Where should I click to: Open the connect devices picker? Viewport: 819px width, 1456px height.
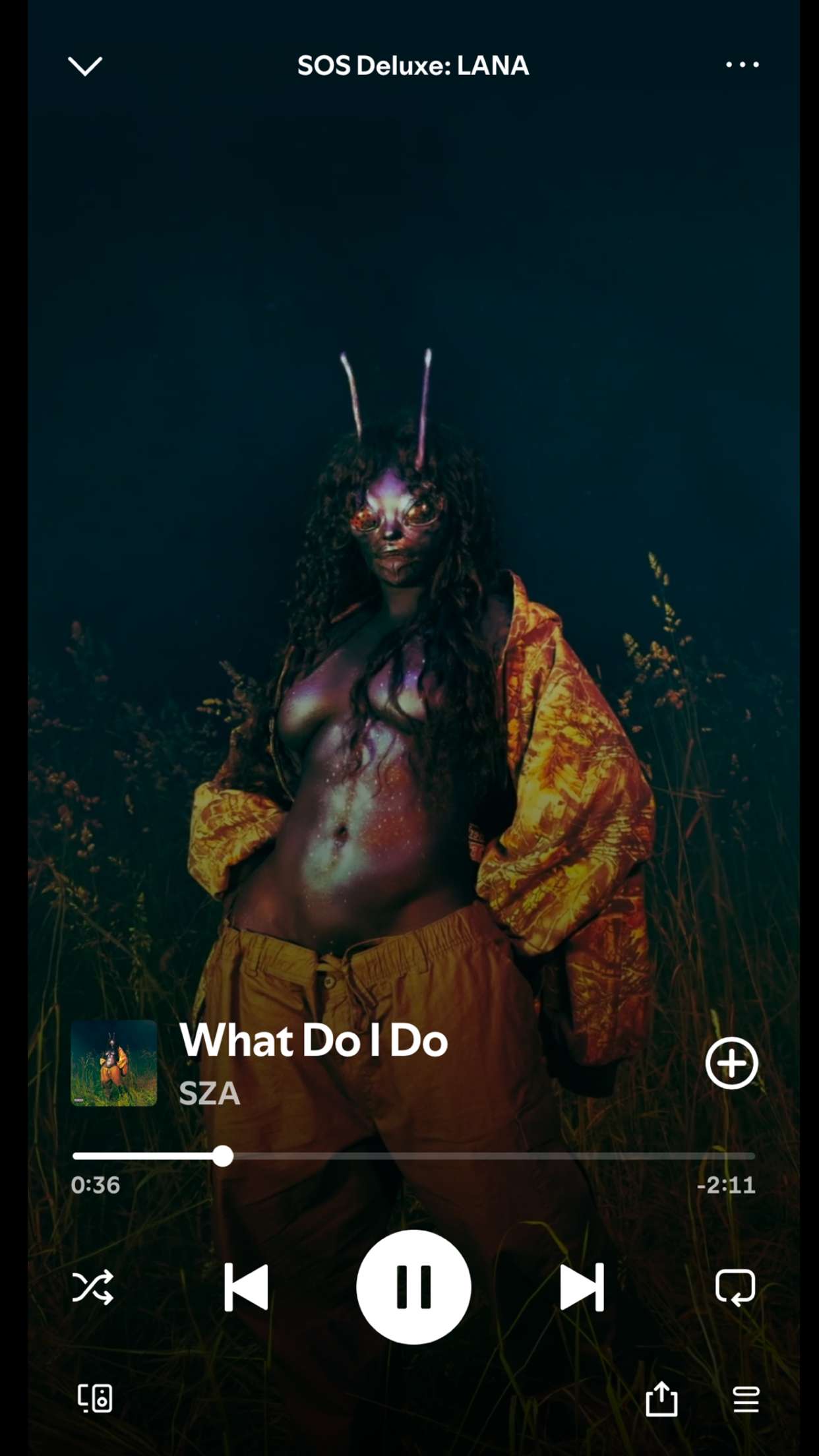[x=95, y=1398]
